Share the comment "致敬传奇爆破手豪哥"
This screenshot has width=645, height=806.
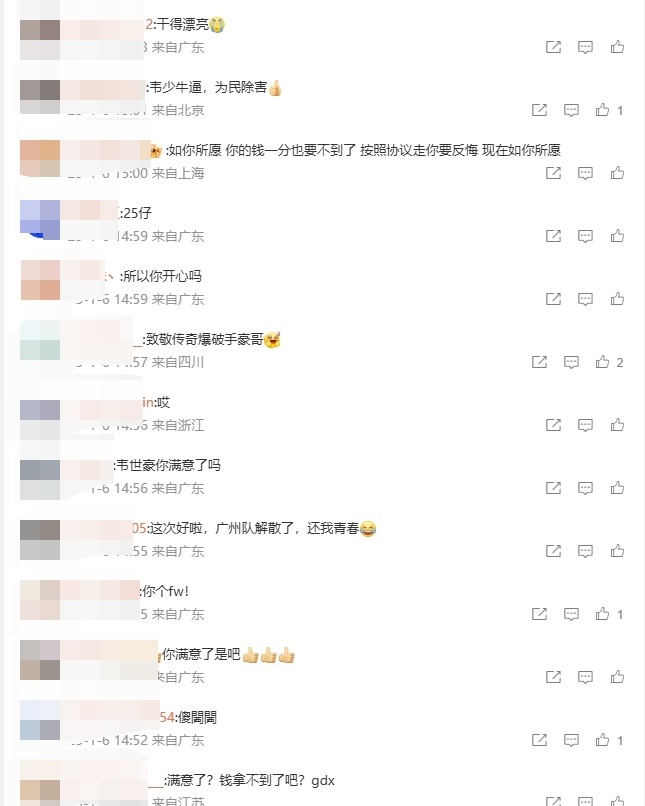tap(539, 362)
